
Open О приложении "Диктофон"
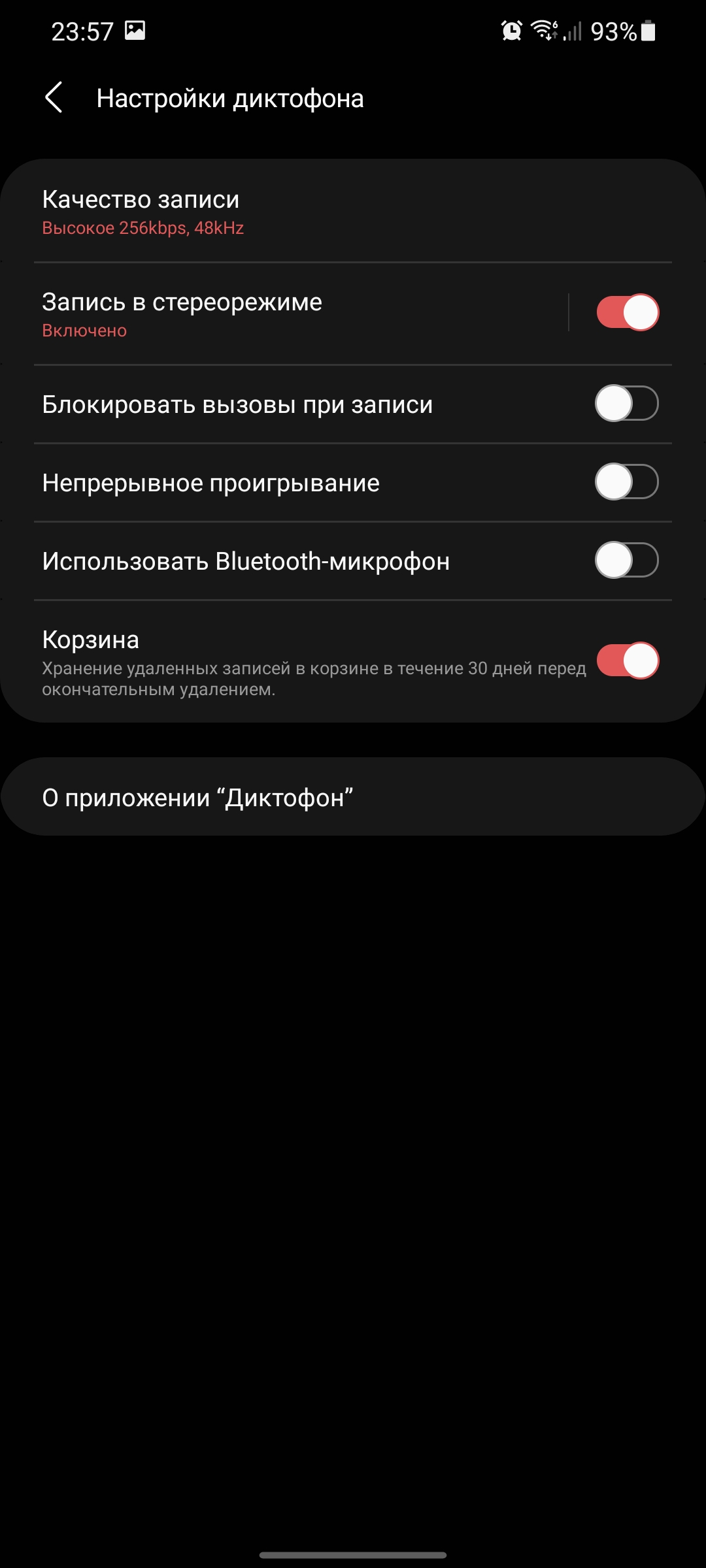click(353, 797)
